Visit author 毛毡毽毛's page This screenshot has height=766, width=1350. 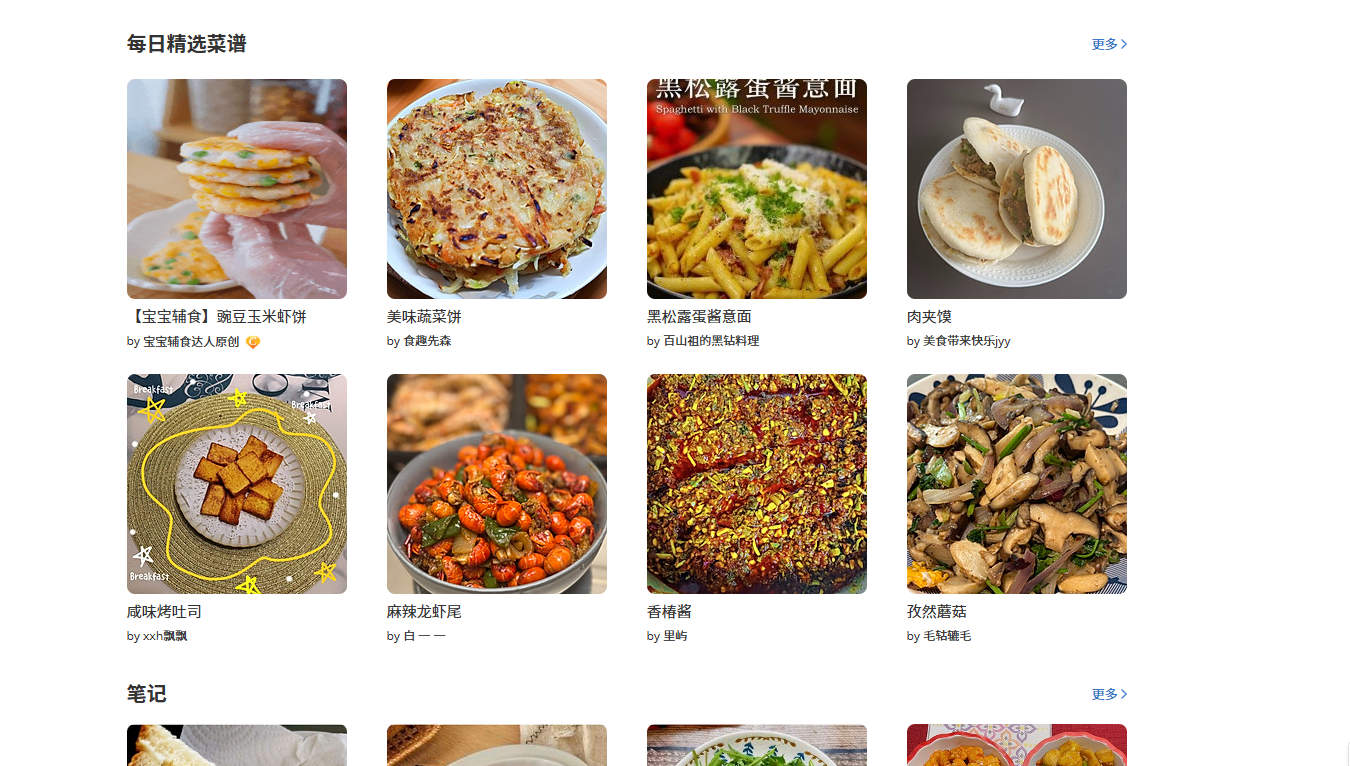coord(947,636)
